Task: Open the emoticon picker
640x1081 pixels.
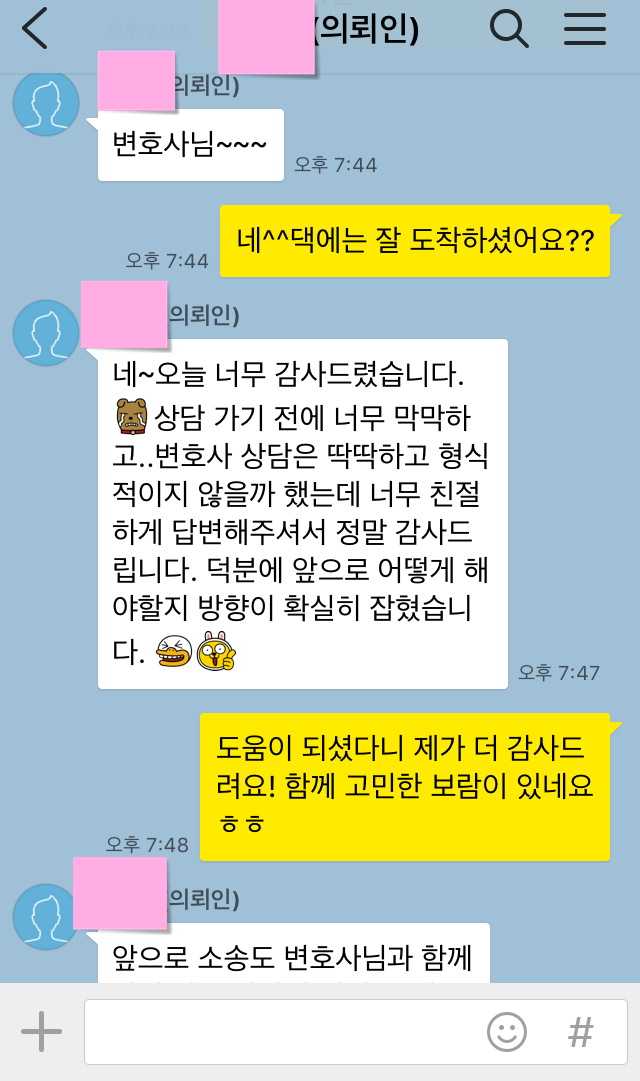Action: [x=506, y=1031]
